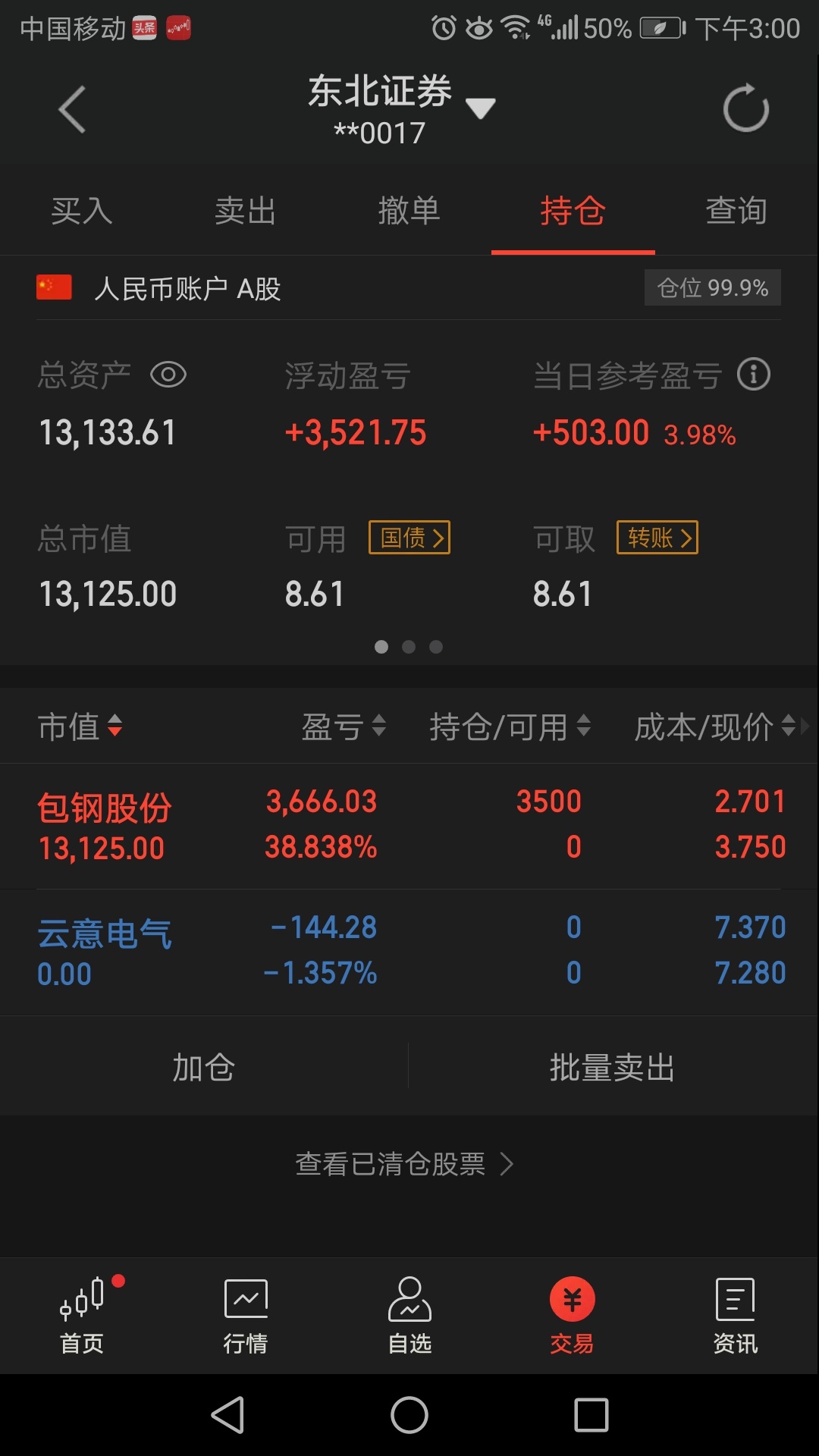Open the 东北证券 account dropdown
The height and width of the screenshot is (1456, 819).
pyautogui.click(x=480, y=108)
